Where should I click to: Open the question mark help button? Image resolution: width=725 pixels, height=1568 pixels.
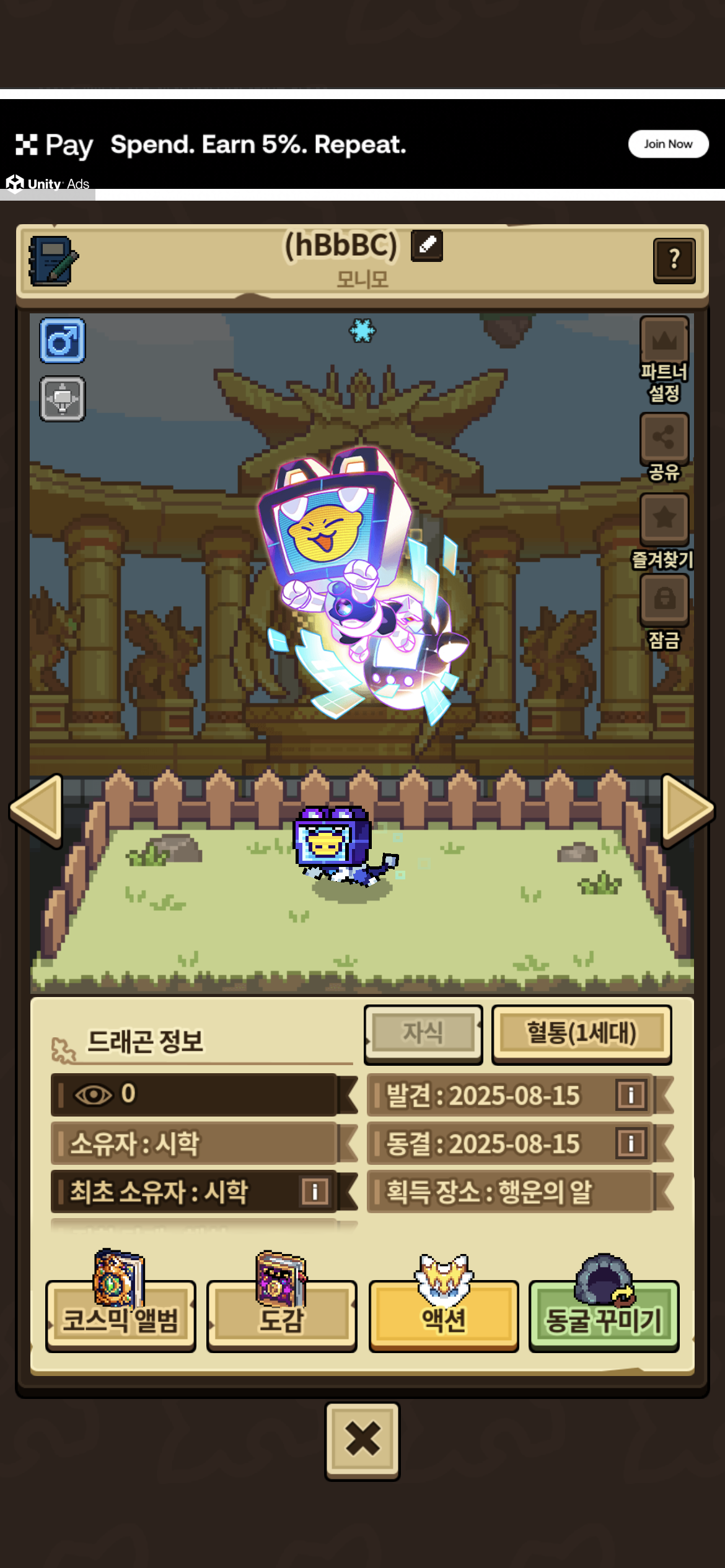pyautogui.click(x=674, y=260)
